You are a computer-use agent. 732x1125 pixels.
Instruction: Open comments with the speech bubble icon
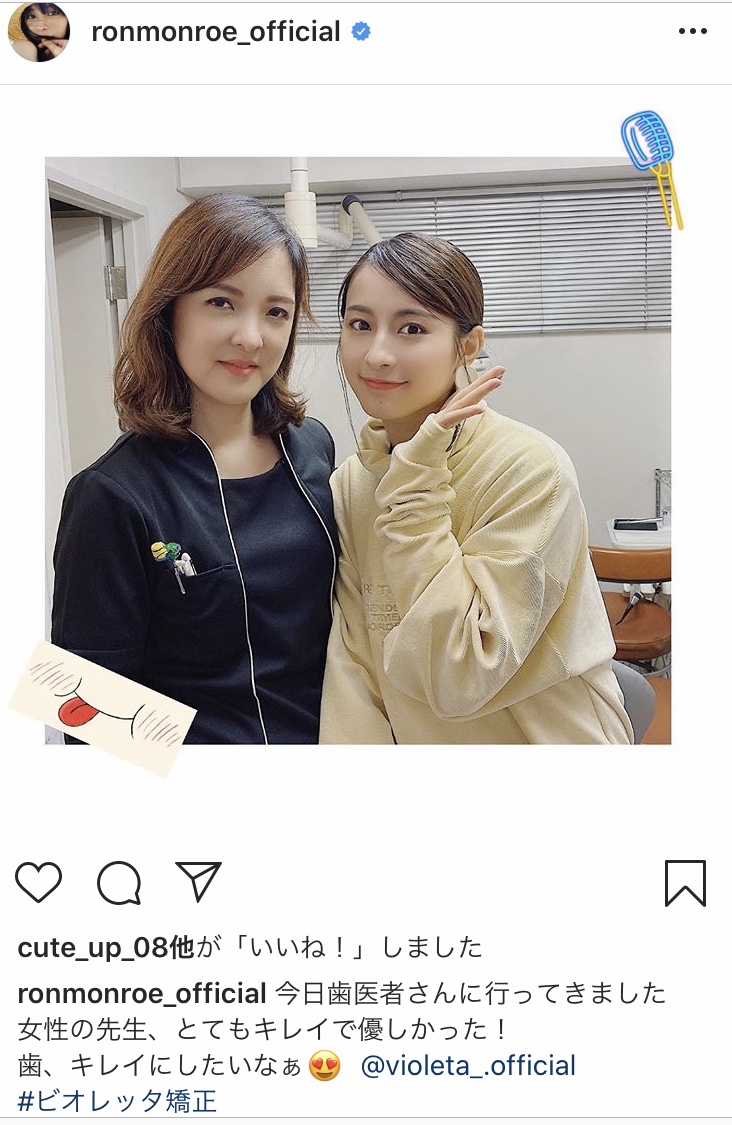[x=119, y=883]
